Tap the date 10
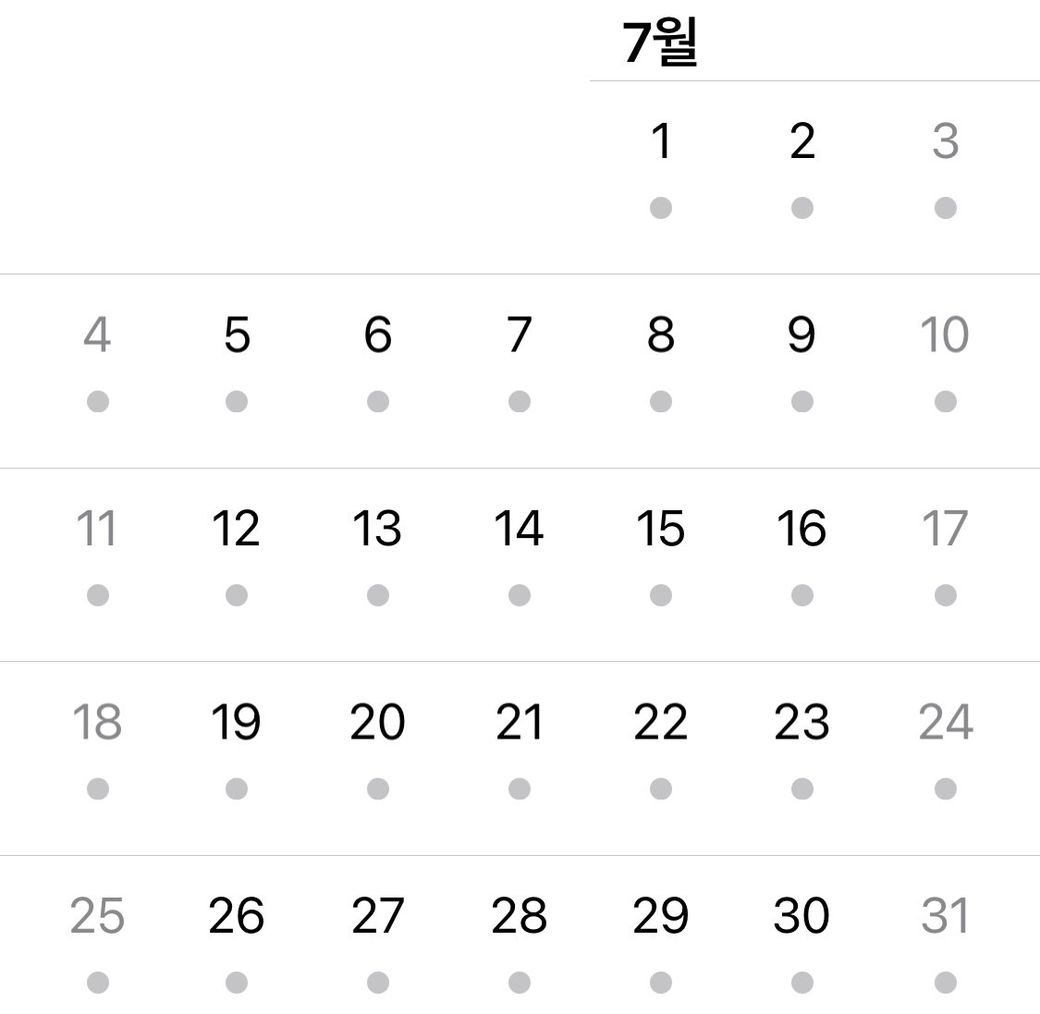The height and width of the screenshot is (1014, 1040). (x=945, y=336)
